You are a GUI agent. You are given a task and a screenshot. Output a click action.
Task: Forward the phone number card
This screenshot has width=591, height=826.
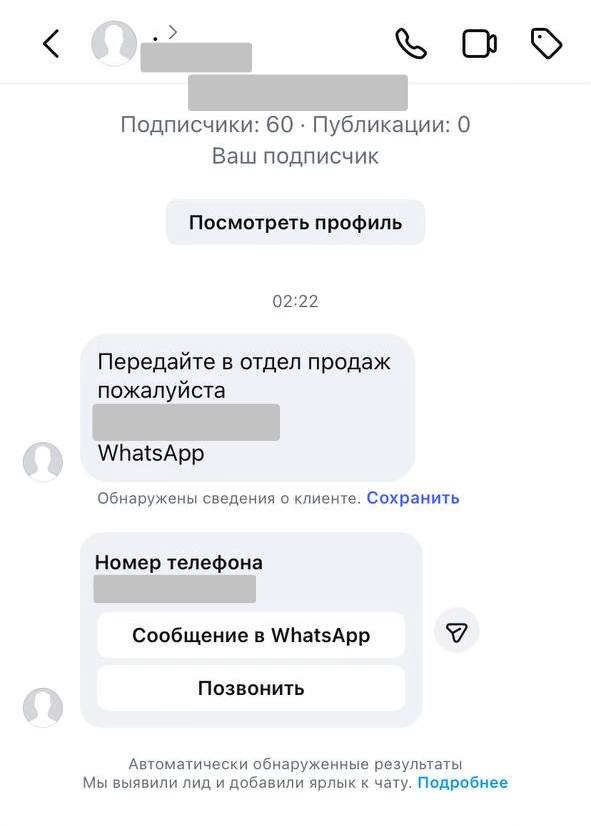pos(457,631)
